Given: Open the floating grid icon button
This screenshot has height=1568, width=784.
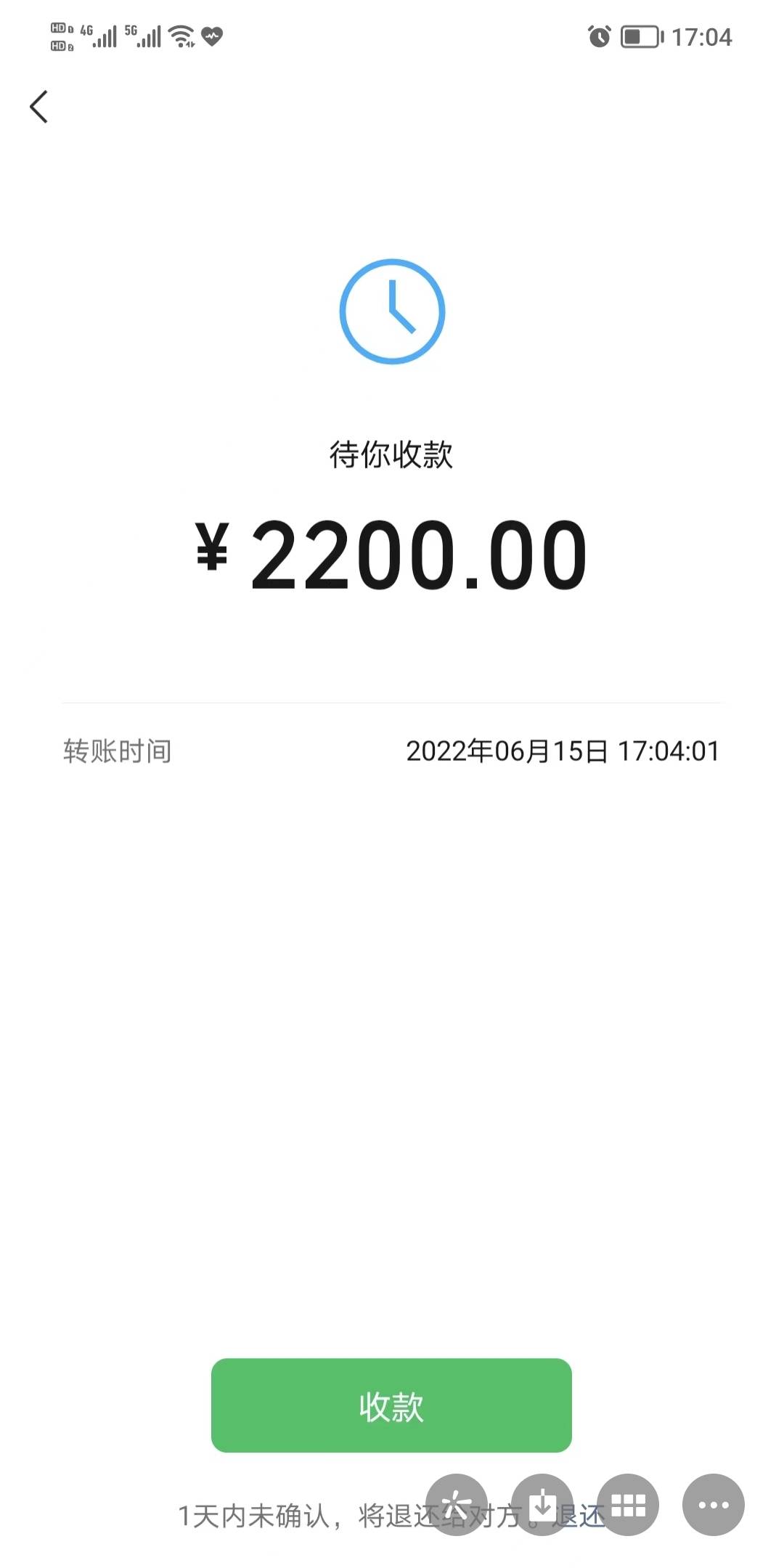Looking at the screenshot, I should pos(628,1505).
